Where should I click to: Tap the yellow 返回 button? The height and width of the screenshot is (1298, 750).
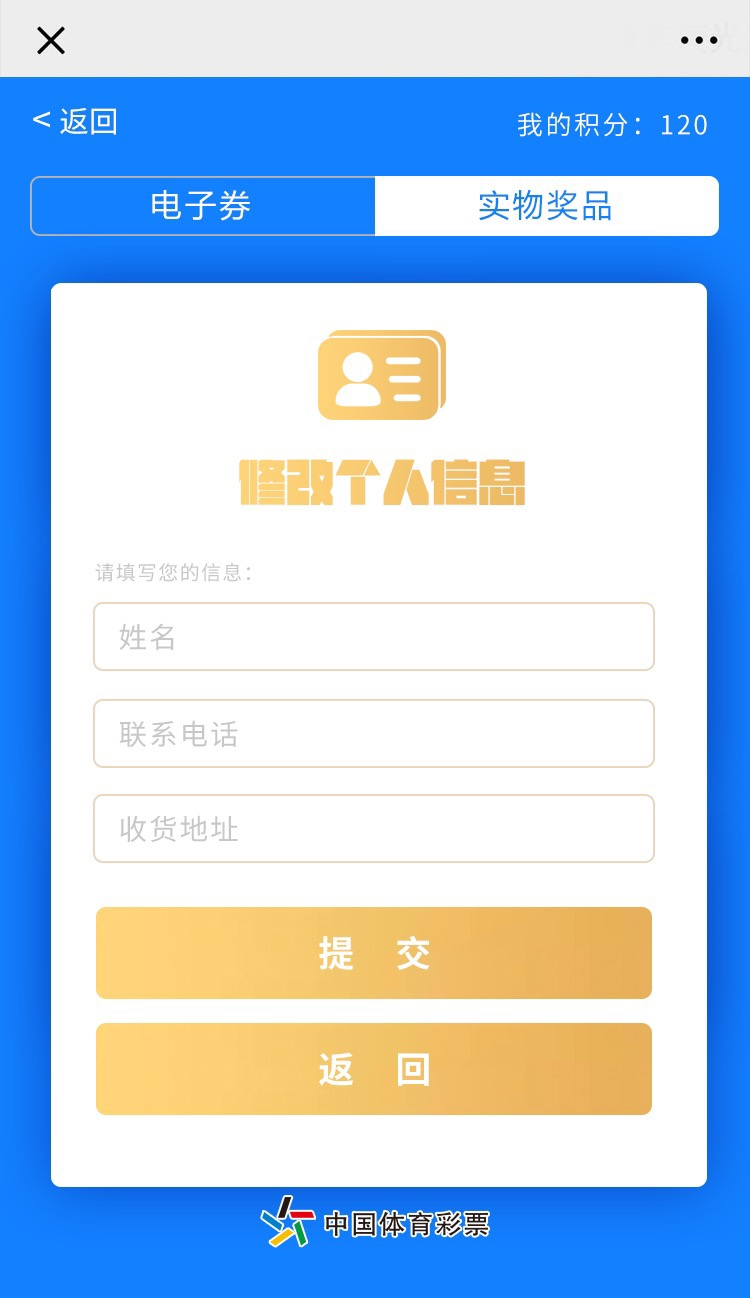point(374,1069)
